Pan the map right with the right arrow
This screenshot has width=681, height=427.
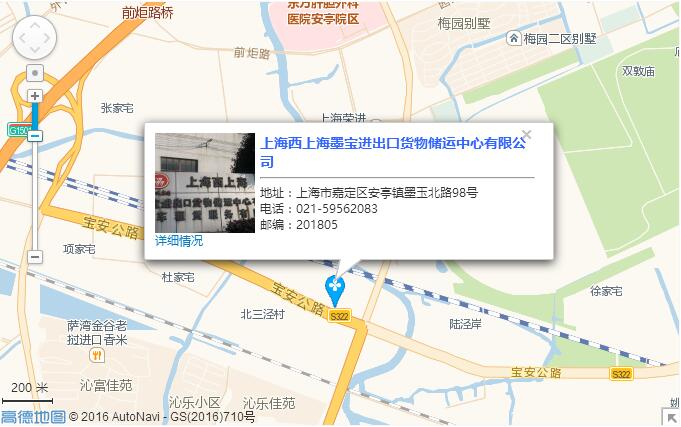pyautogui.click(x=49, y=38)
